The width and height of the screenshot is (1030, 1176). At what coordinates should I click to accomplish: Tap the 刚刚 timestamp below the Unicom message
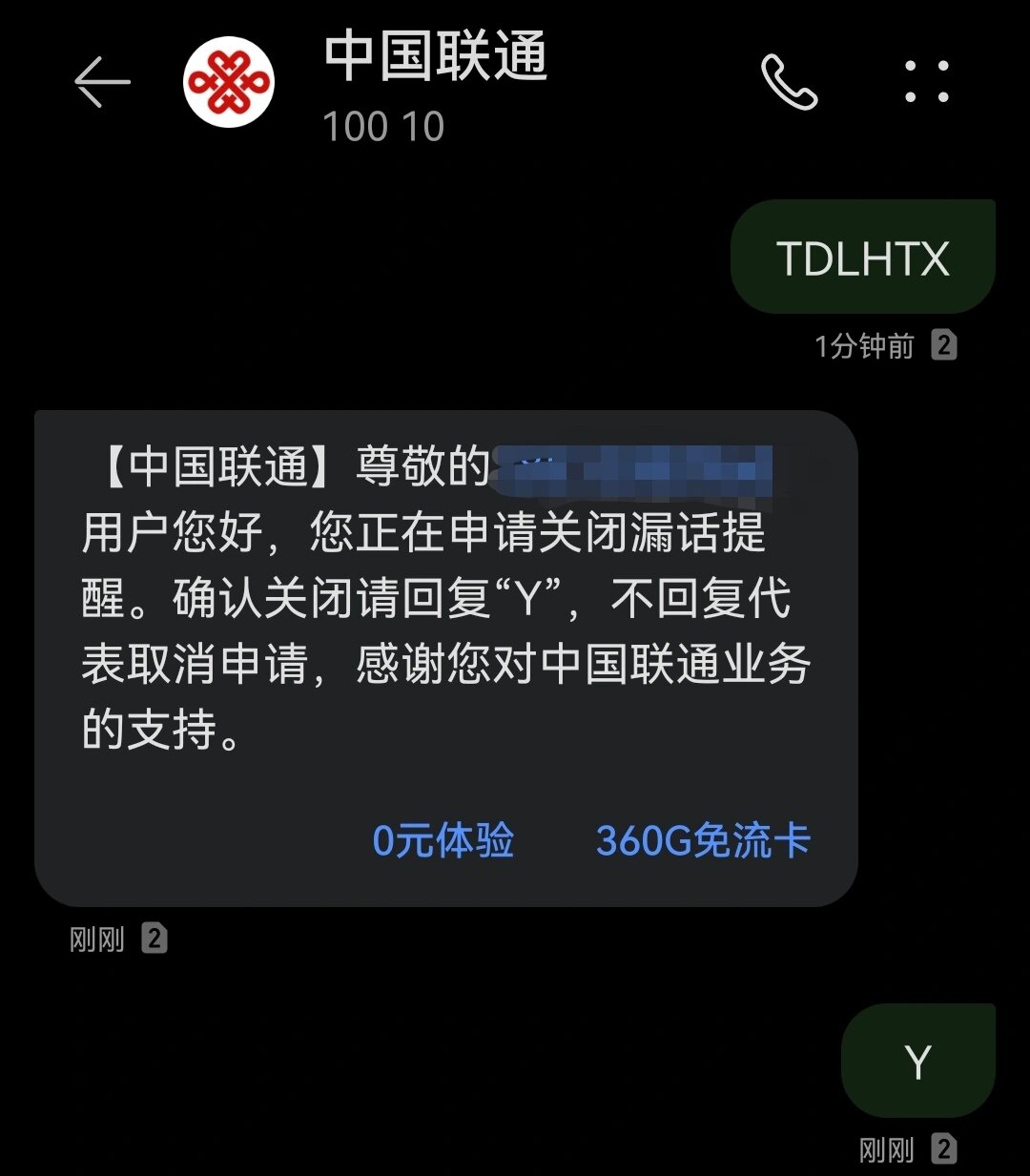pyautogui.click(x=95, y=939)
